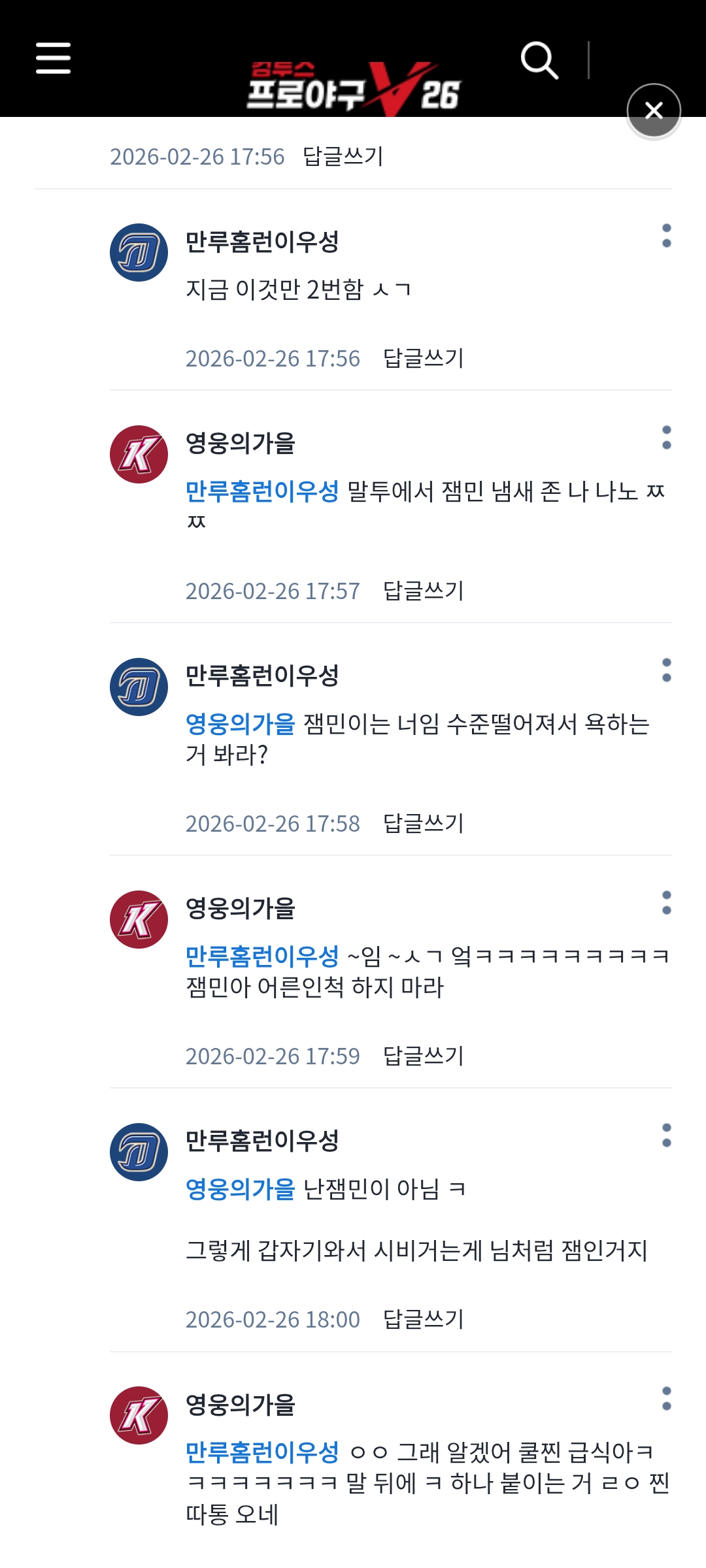This screenshot has width=706, height=1568.
Task: Open the hamburger menu
Action: [53, 58]
